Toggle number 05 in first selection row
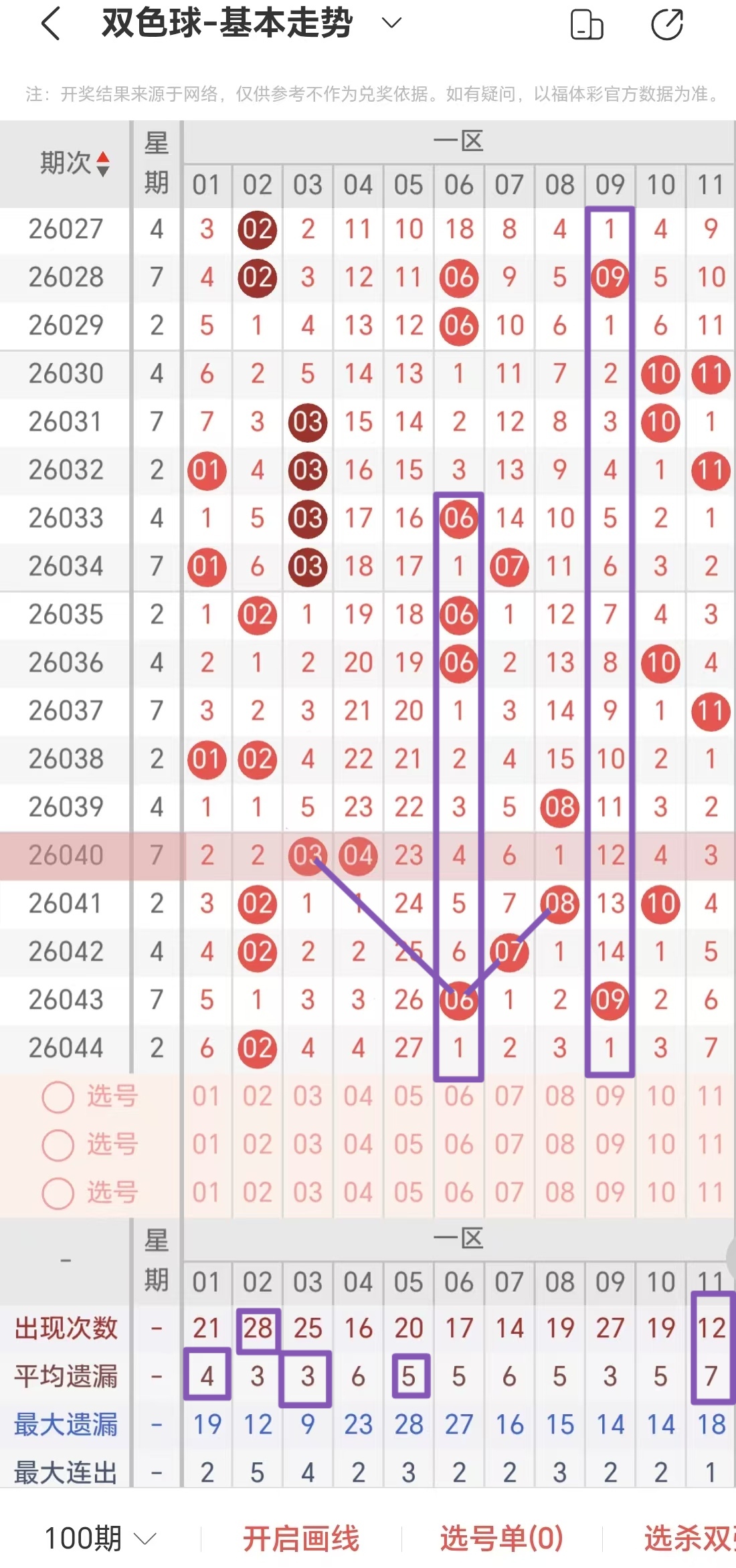Screen dimensions: 736x1568 point(408,1096)
